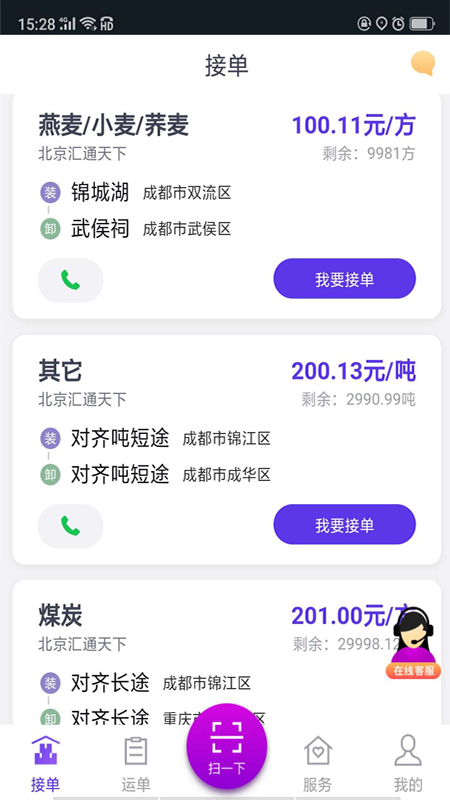Call the shipper for the 燕麦/小麦/荞麦 order
450x800 pixels.
coord(70,280)
